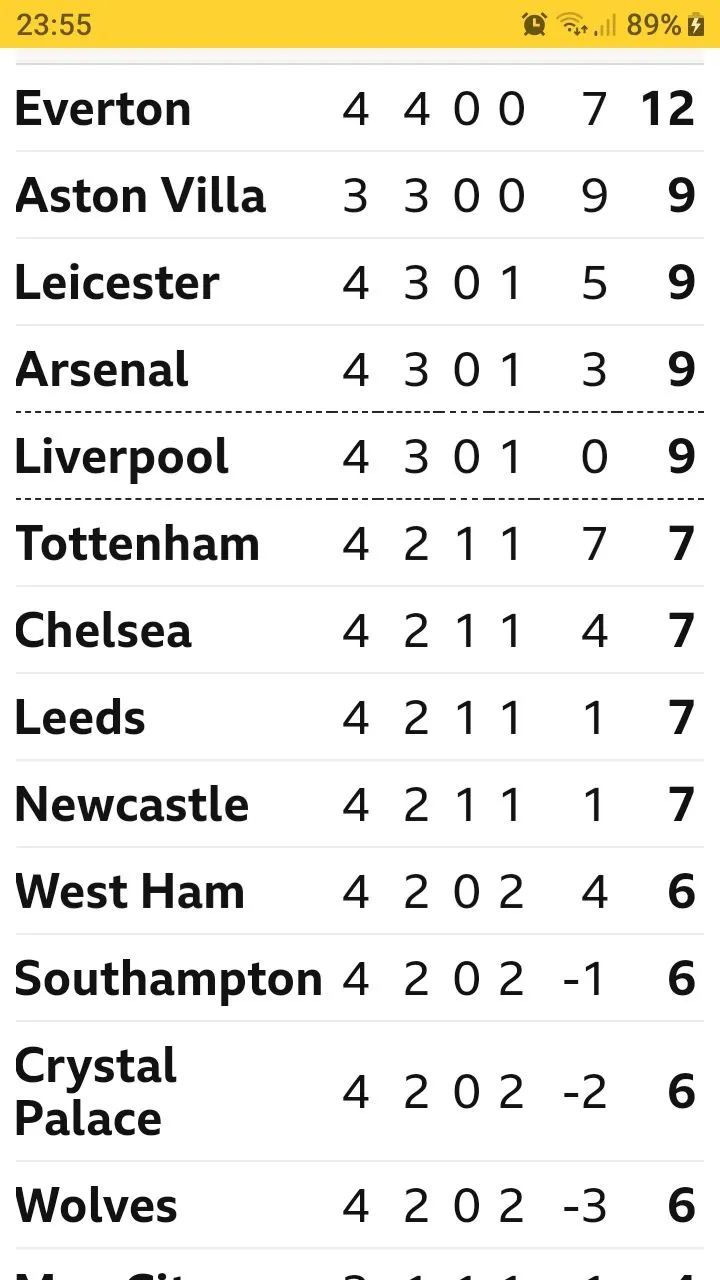Select Southampton in the table
Viewport: 720px width, 1280px height.
pos(168,978)
